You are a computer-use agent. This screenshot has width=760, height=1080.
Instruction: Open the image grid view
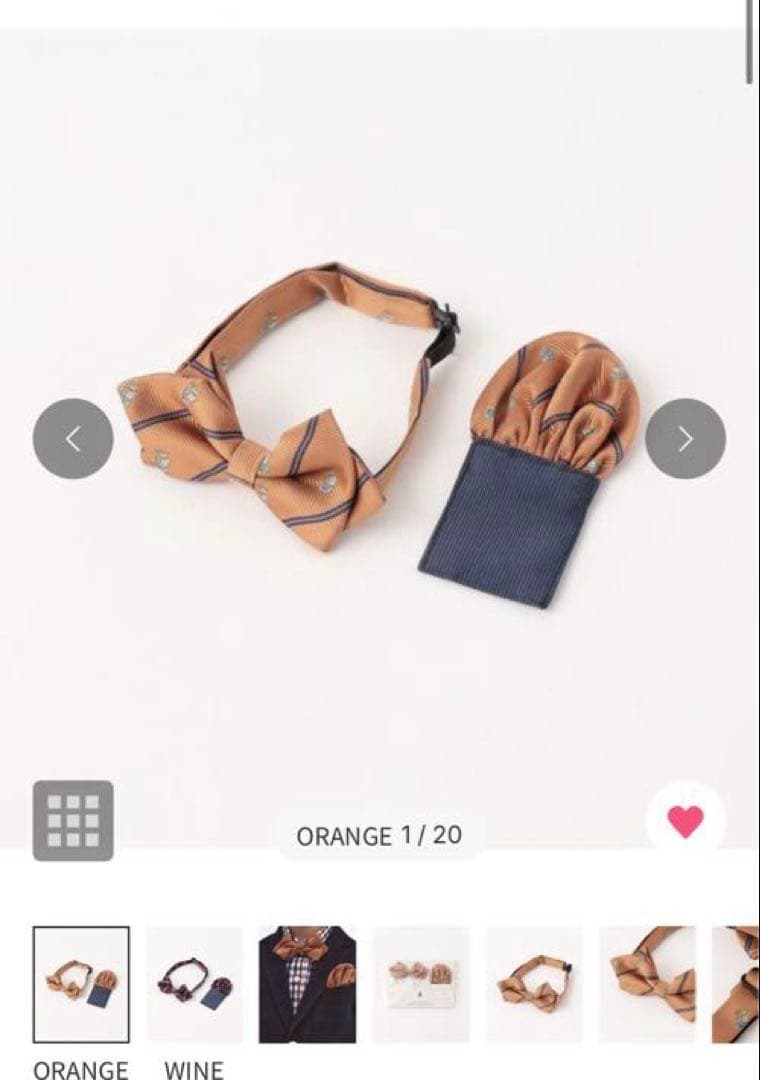click(x=73, y=820)
